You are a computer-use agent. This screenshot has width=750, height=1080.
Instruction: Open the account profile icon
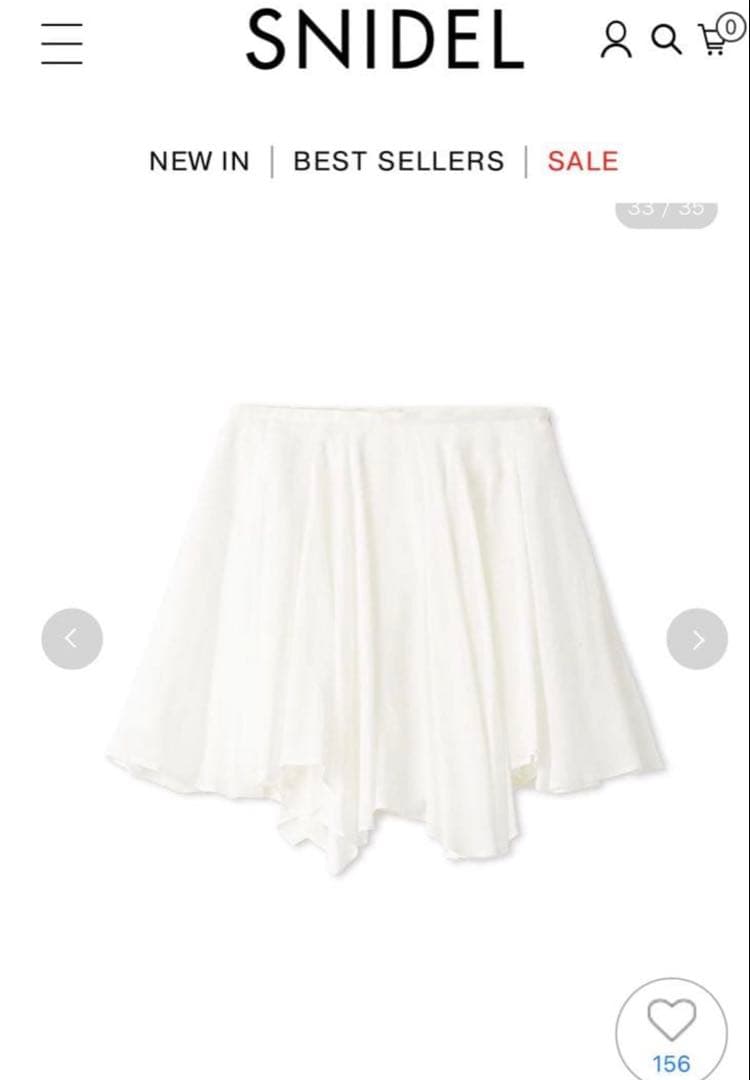[616, 40]
